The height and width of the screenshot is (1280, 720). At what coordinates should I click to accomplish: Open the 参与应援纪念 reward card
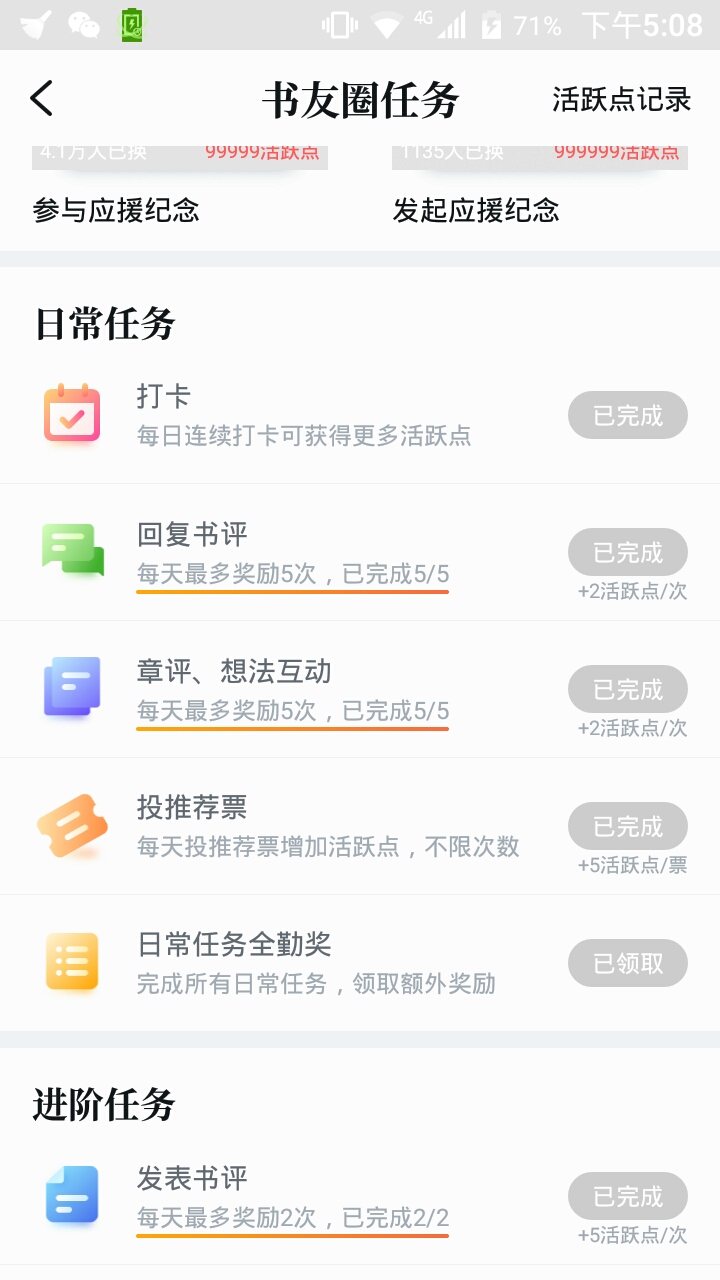tap(180, 187)
